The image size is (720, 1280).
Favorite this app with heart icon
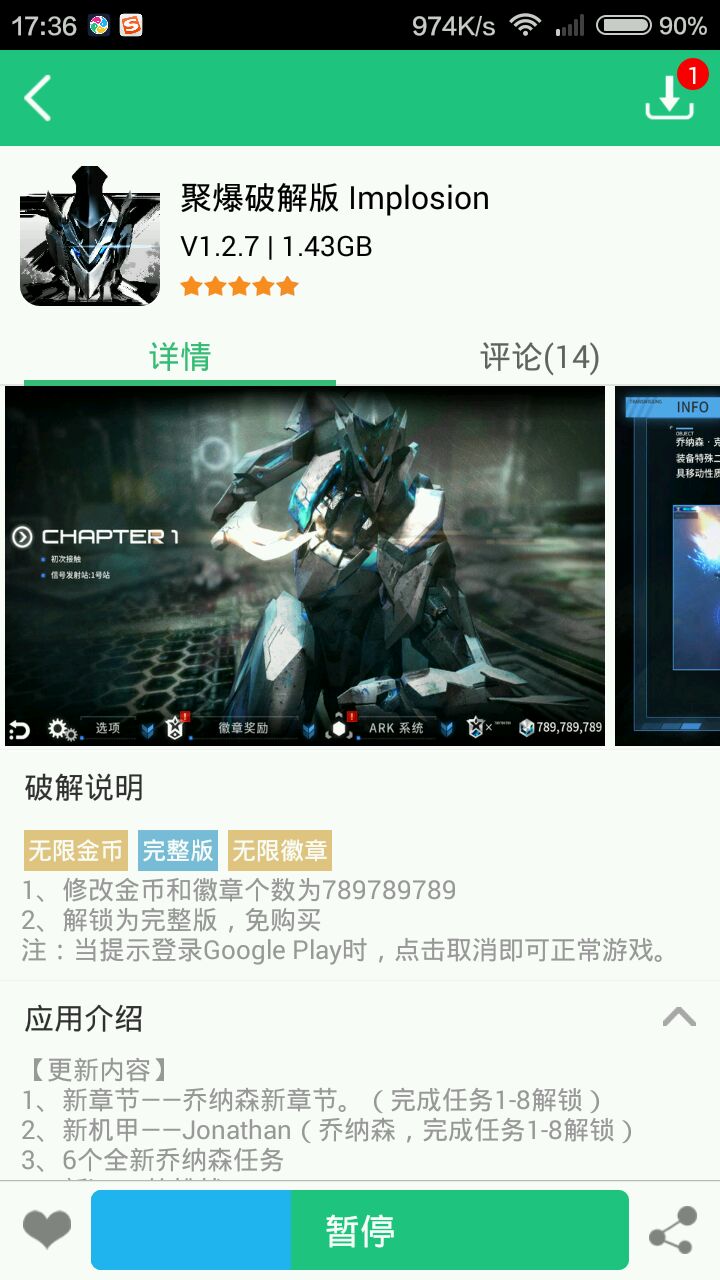pyautogui.click(x=47, y=1230)
